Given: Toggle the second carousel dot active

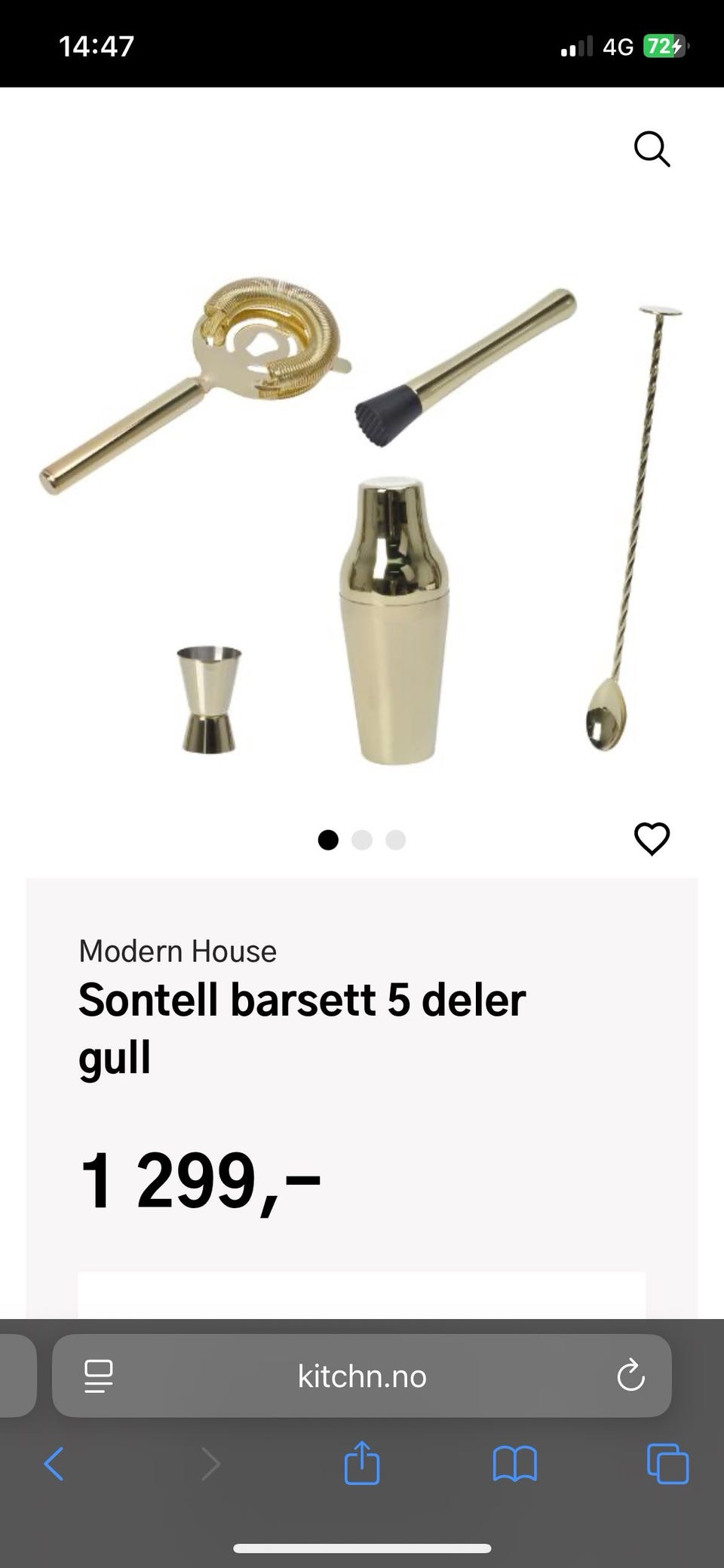Looking at the screenshot, I should pos(362,839).
